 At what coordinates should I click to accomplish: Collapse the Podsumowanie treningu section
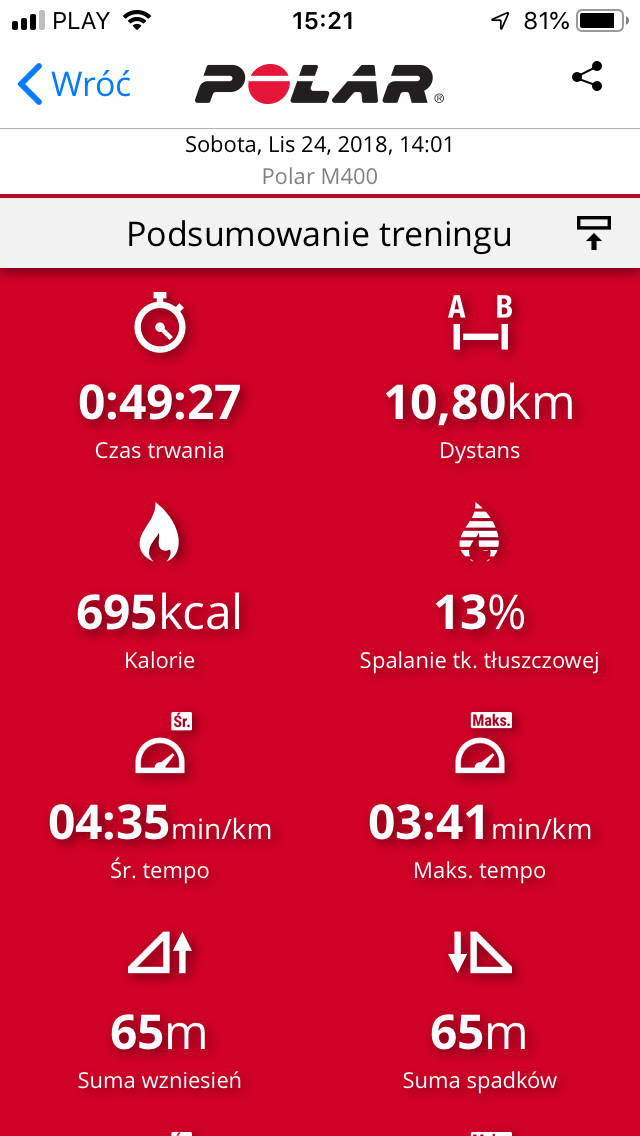pos(594,233)
